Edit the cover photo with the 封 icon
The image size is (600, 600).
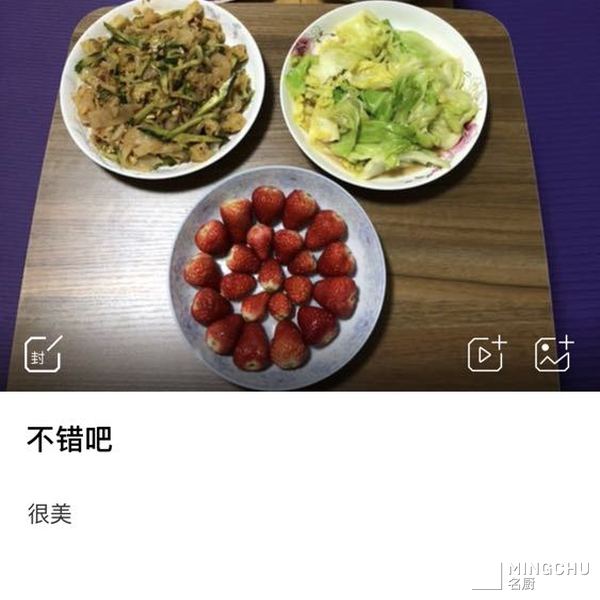click(43, 354)
